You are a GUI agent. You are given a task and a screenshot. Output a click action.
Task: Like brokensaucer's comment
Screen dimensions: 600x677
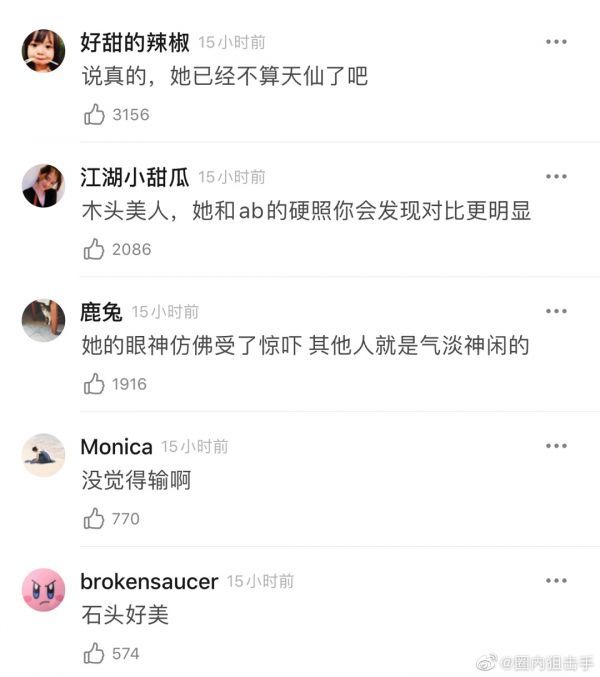coord(94,654)
